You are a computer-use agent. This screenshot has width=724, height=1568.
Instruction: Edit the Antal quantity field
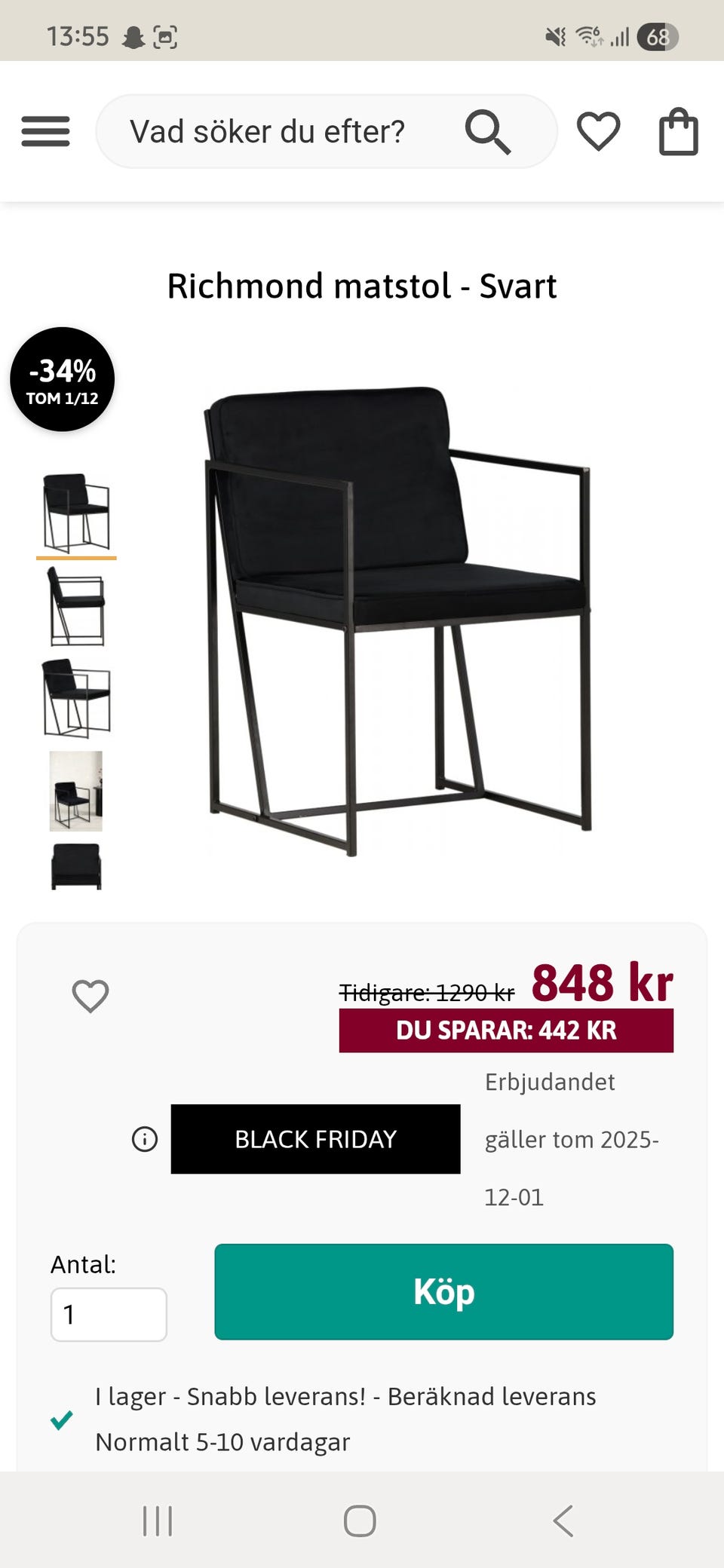[108, 1314]
